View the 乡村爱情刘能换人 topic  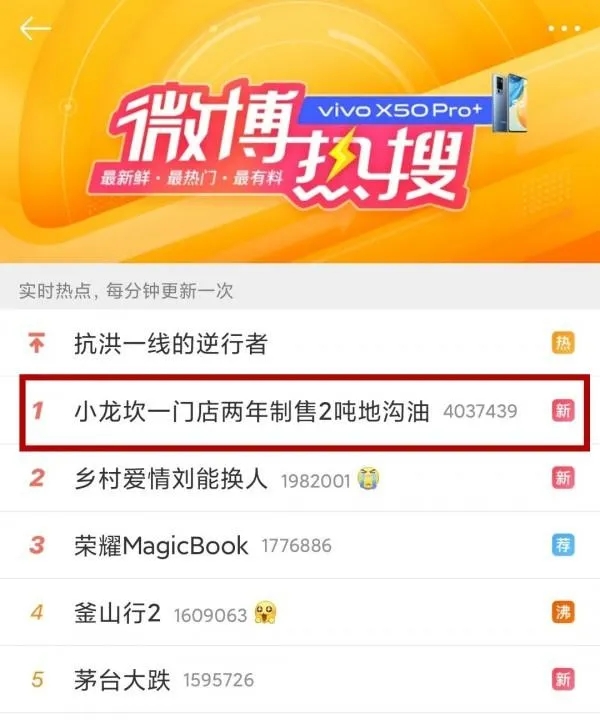pos(172,478)
